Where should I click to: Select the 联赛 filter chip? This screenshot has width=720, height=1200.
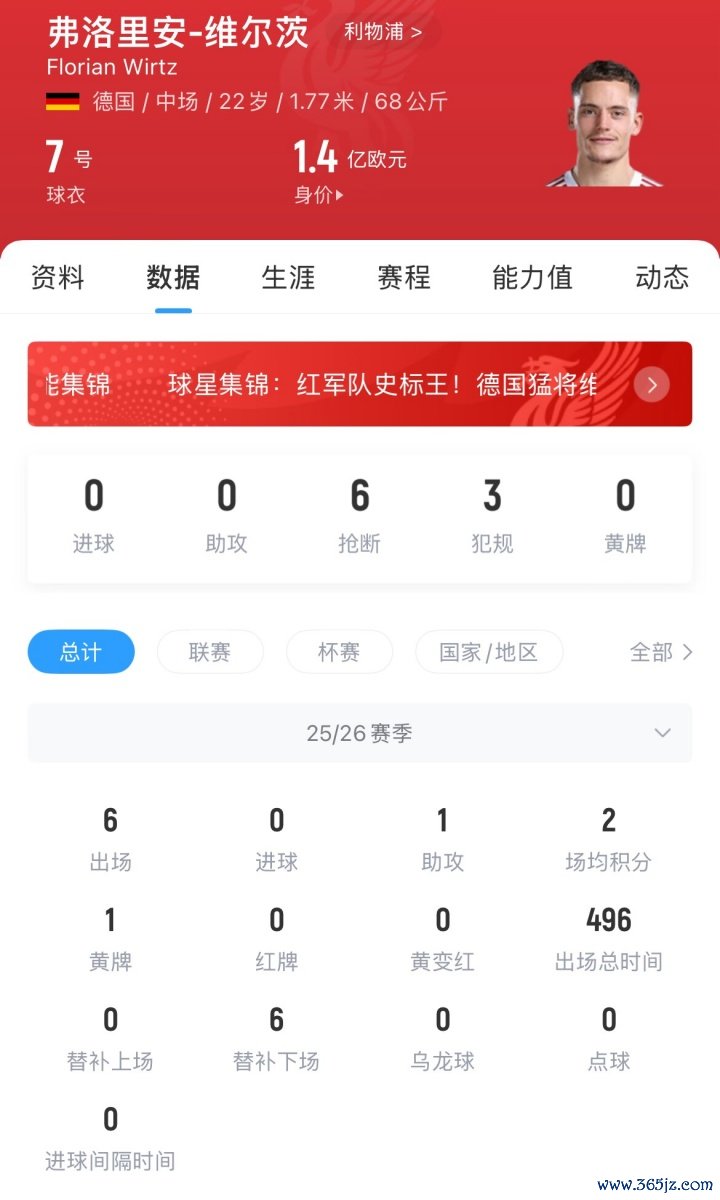(x=210, y=652)
